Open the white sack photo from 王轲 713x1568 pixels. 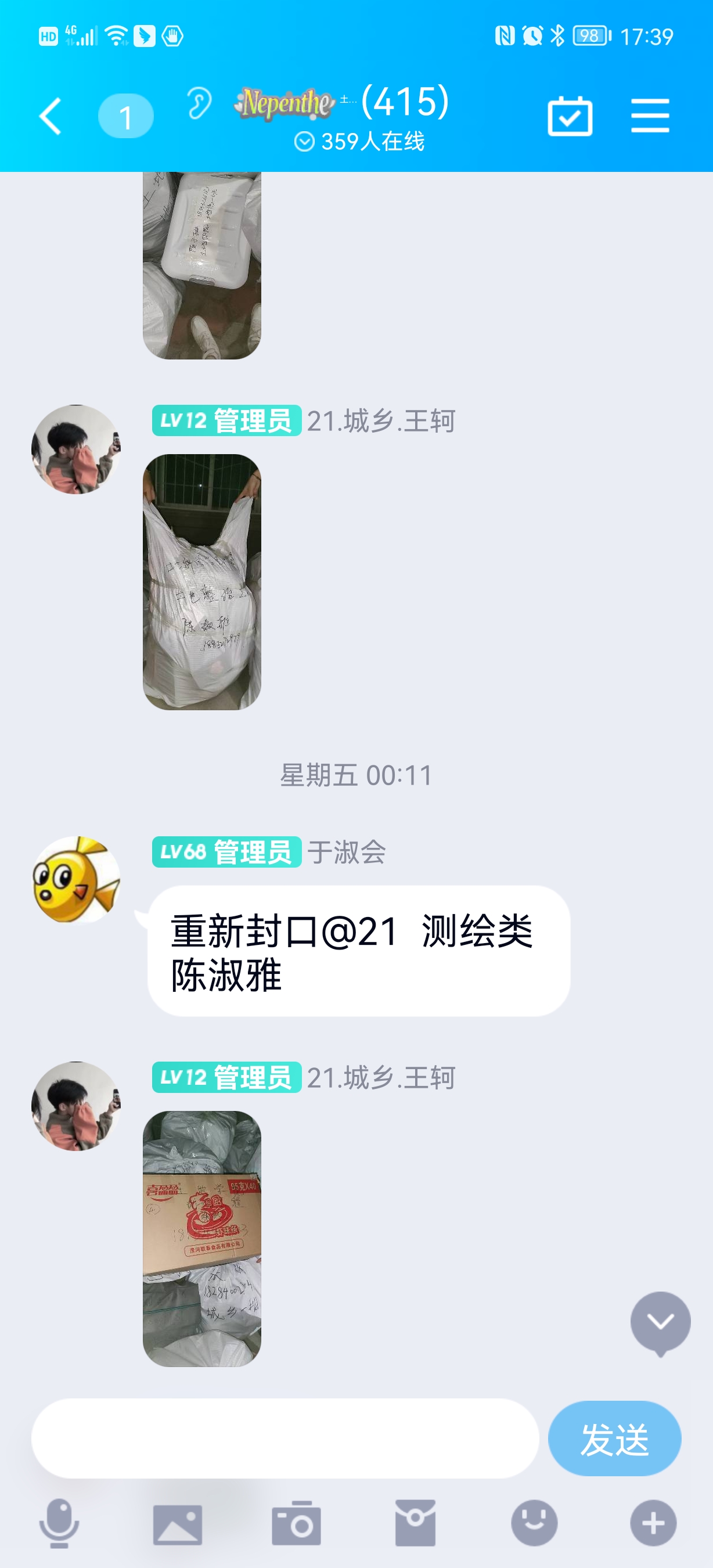coord(202,581)
